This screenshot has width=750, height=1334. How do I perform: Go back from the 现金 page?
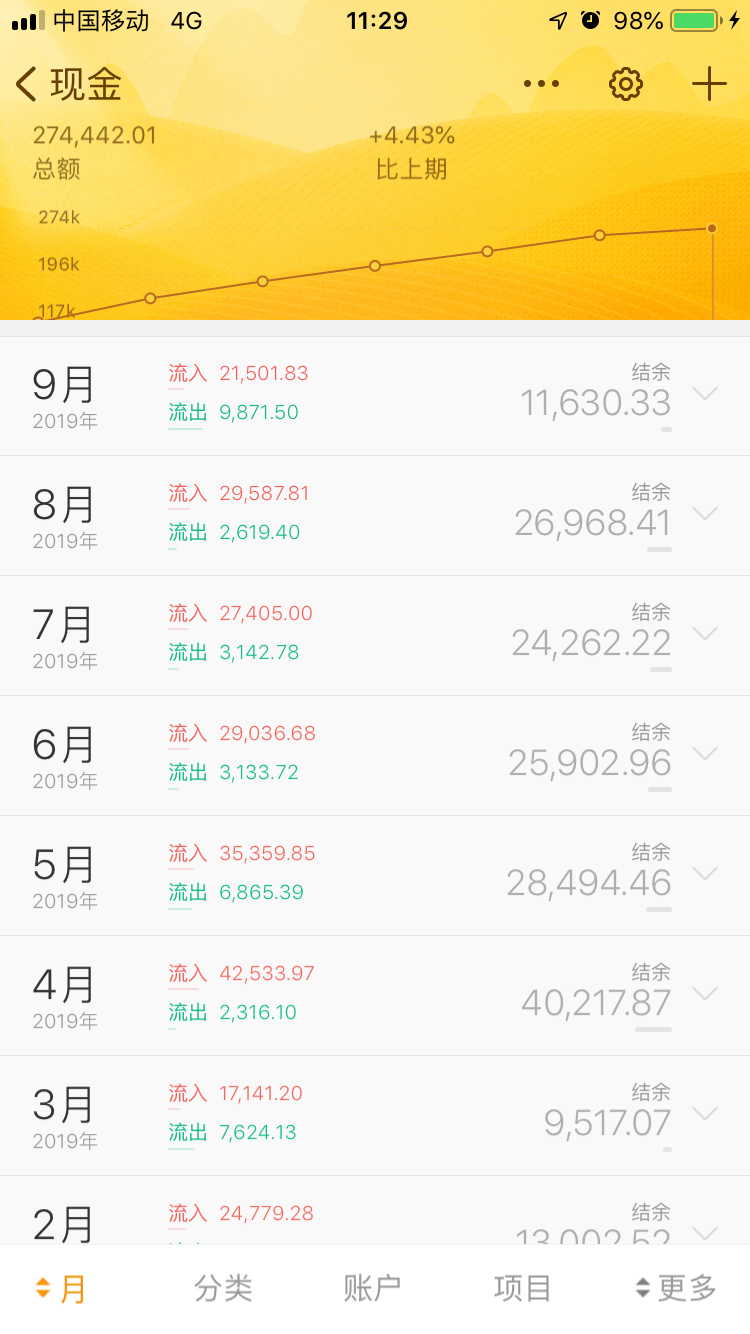click(x=28, y=85)
